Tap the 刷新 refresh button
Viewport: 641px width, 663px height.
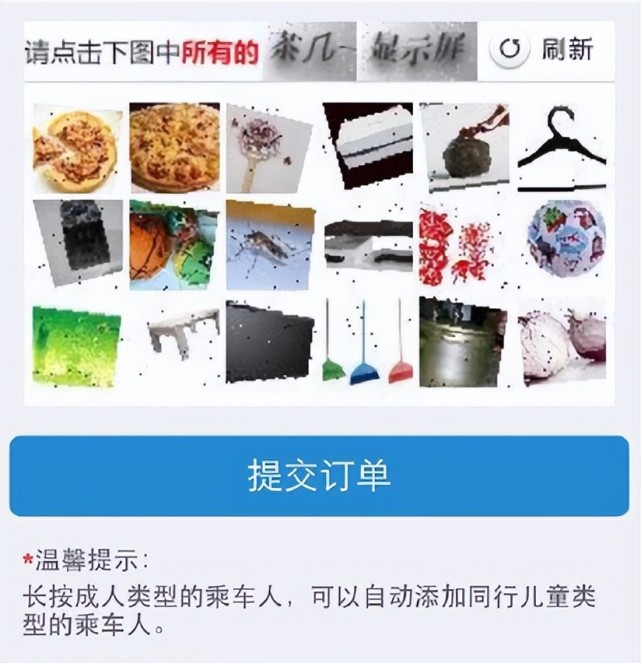(x=548, y=49)
